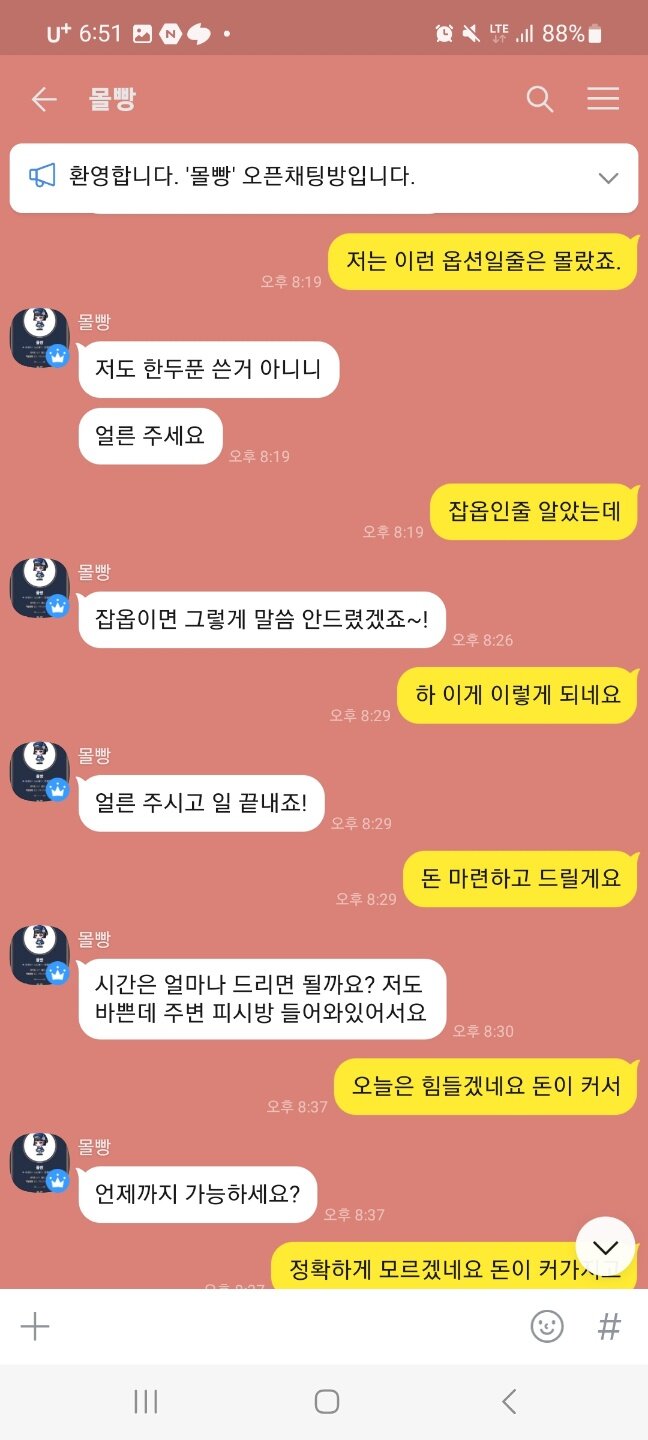Viewport: 648px width, 1440px height.
Task: Open the chat room hamburger menu
Action: coord(603,99)
